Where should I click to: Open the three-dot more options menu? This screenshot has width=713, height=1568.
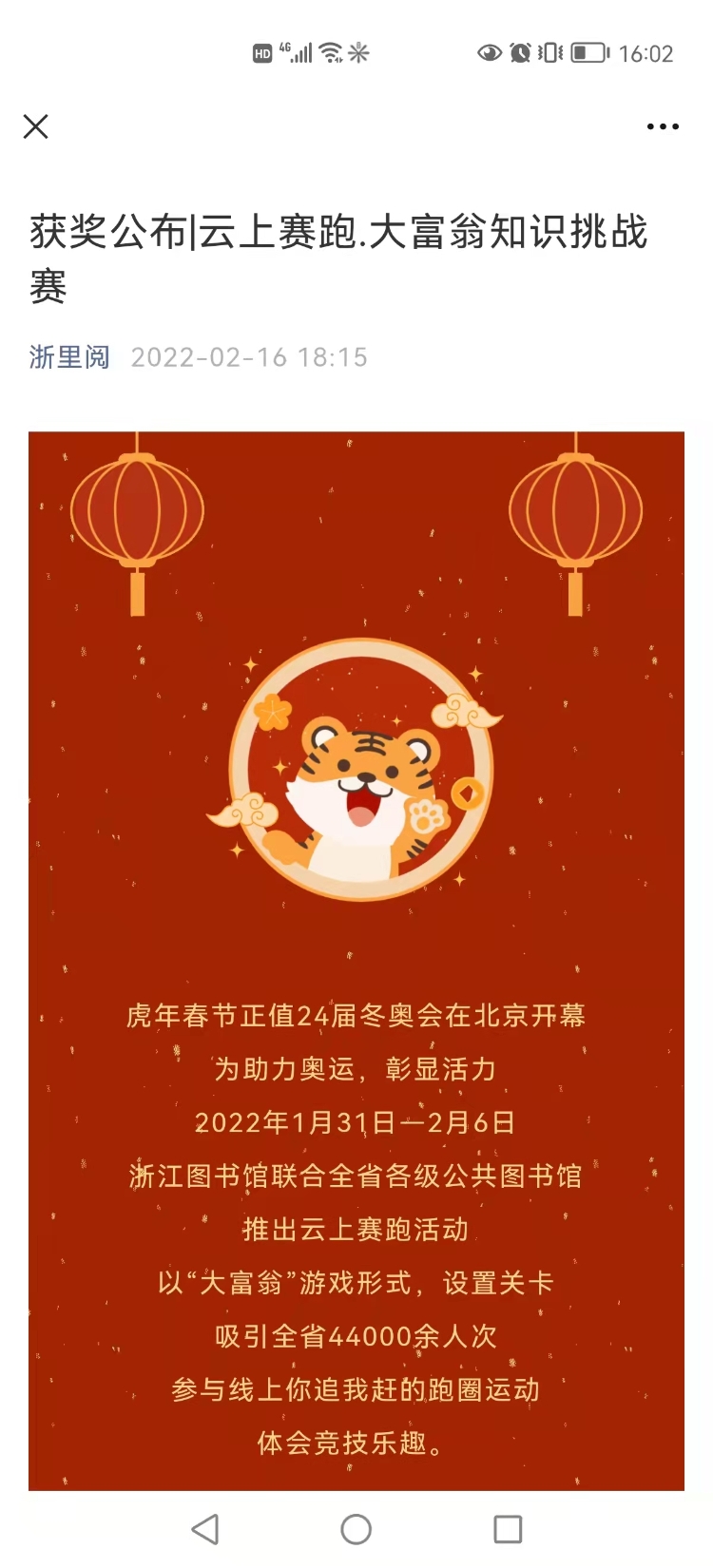tap(663, 126)
